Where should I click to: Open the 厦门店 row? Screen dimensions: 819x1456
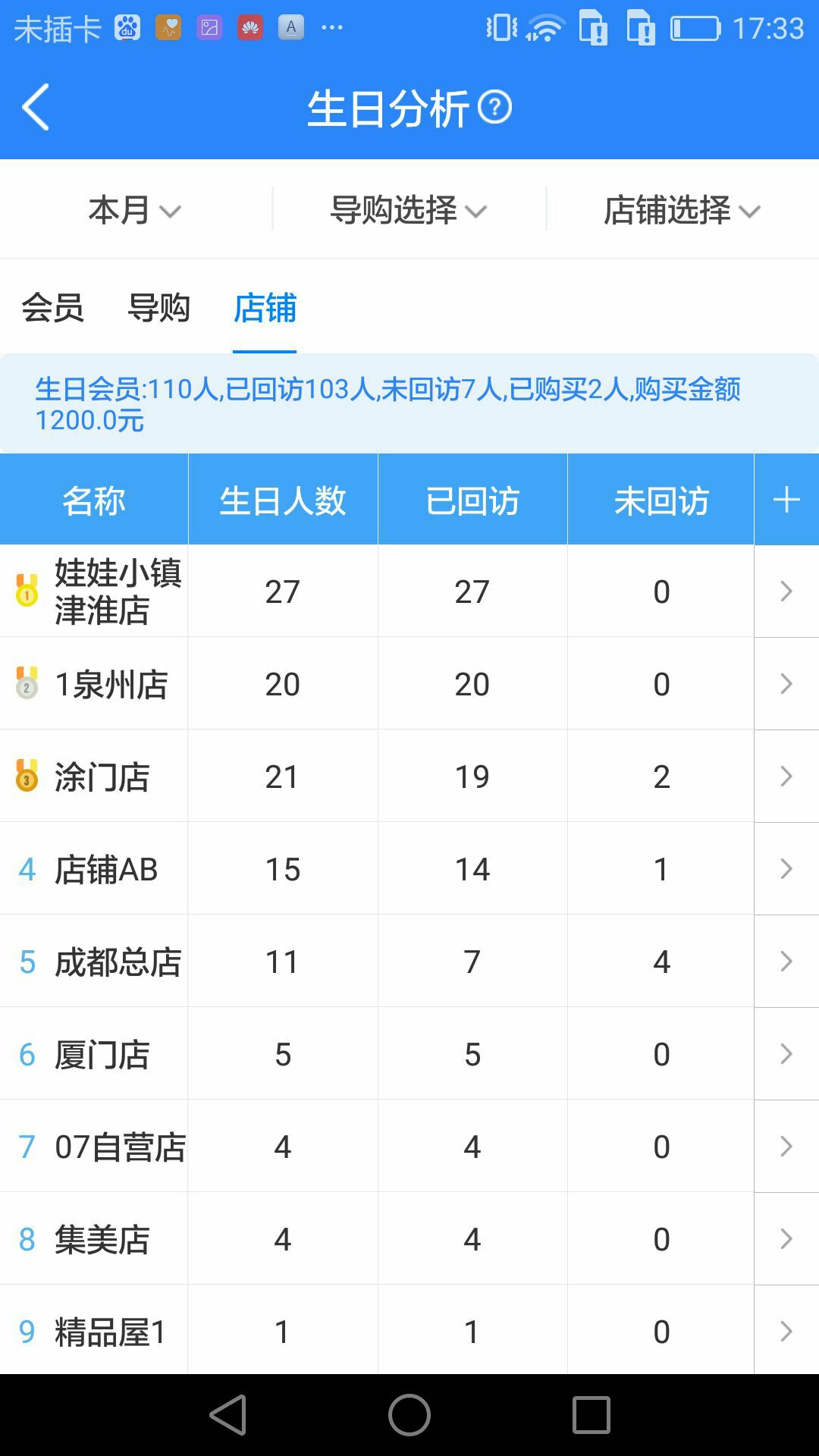(x=786, y=1054)
